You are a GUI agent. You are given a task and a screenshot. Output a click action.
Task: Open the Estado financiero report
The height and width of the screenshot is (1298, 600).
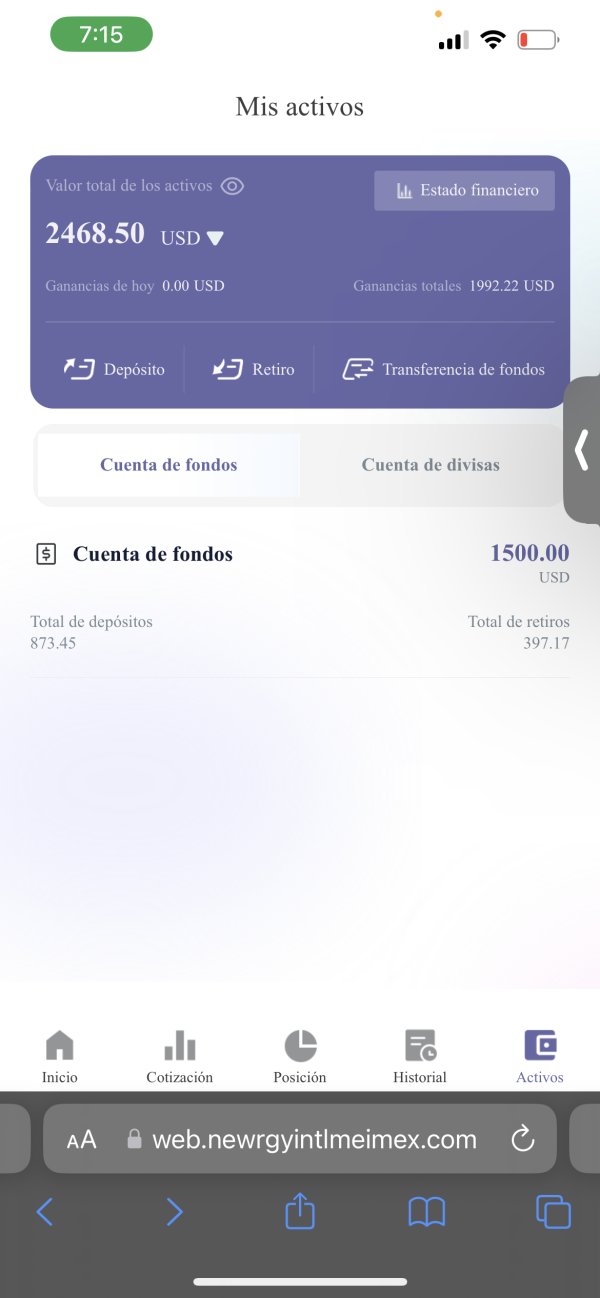(x=464, y=190)
